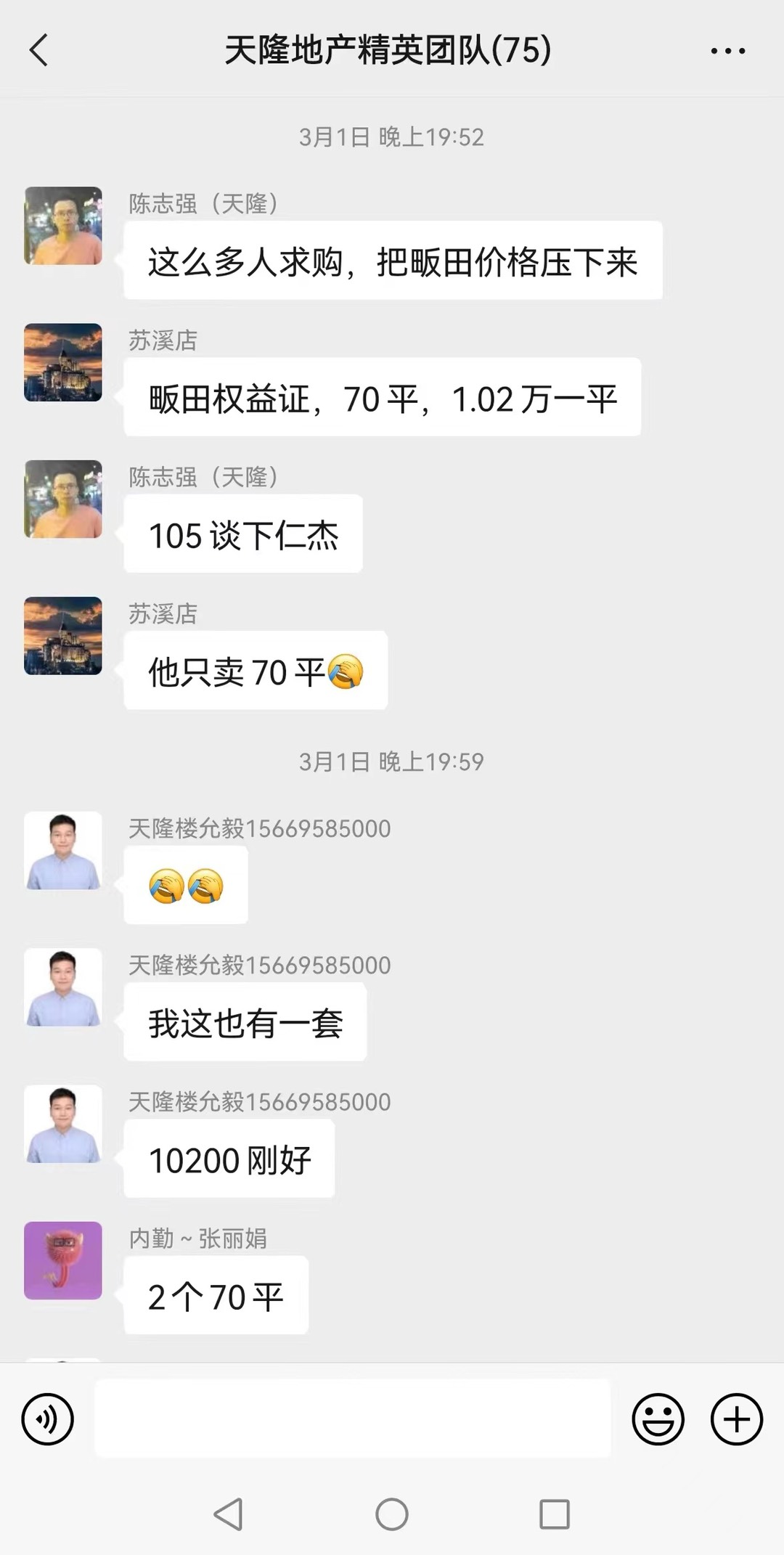Image resolution: width=784 pixels, height=1555 pixels.
Task: Go back from the 天隆地产精英团队 chat
Action: click(39, 51)
